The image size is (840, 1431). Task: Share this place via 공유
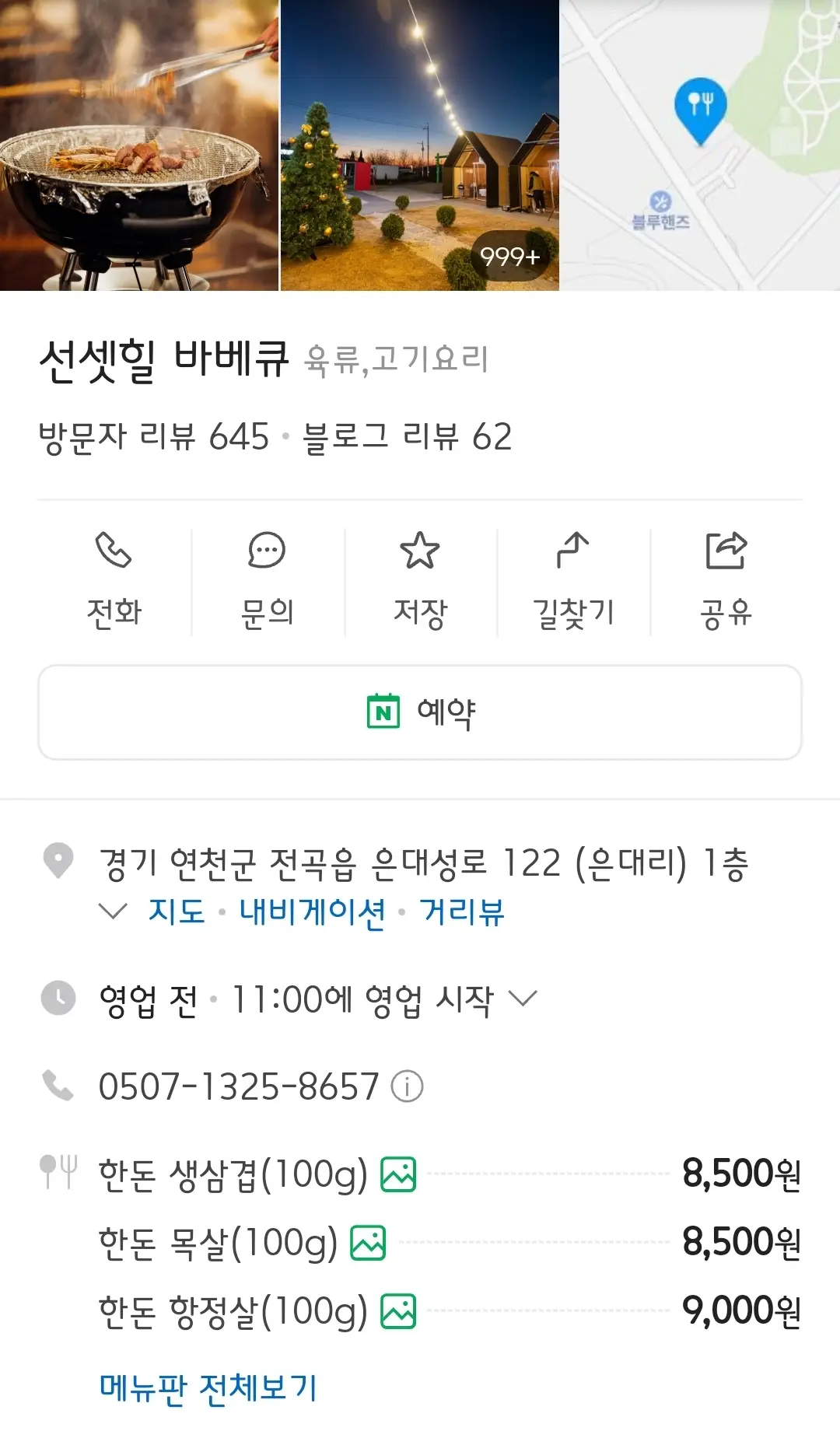click(726, 580)
